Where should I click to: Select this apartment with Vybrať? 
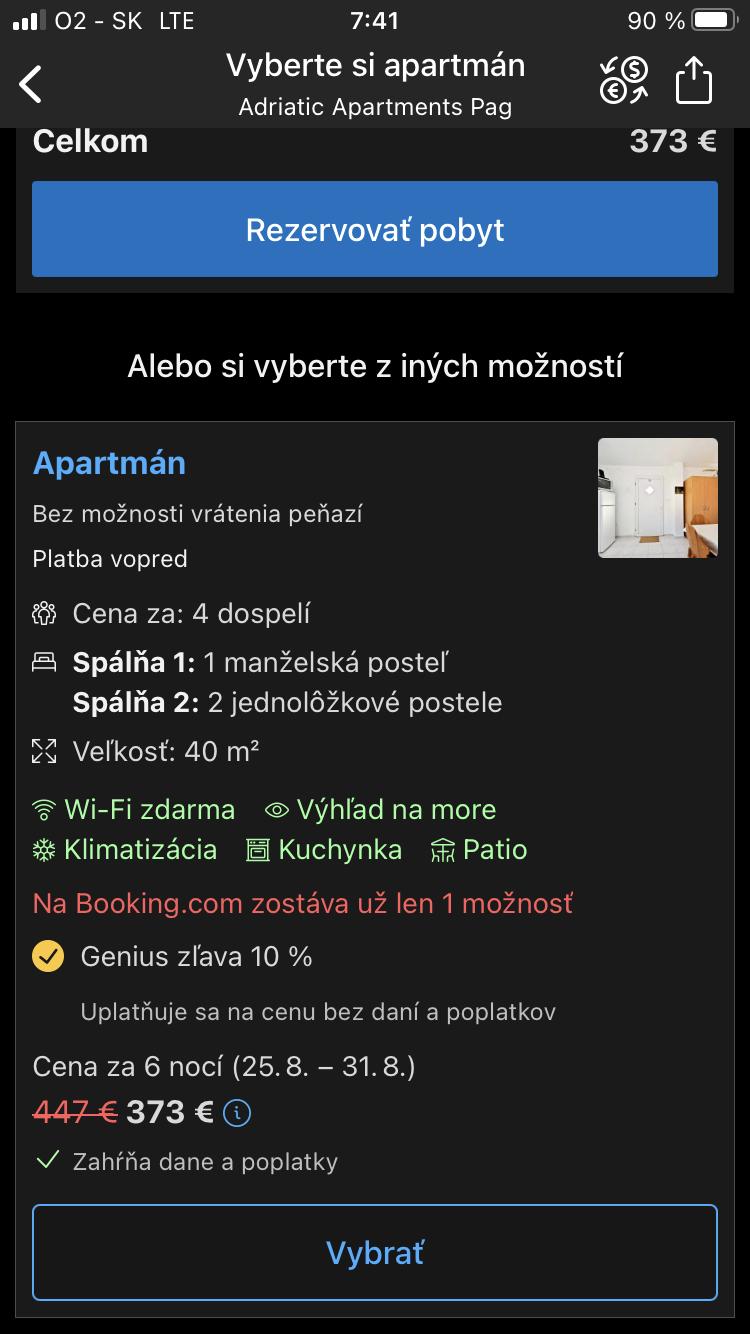375,1252
